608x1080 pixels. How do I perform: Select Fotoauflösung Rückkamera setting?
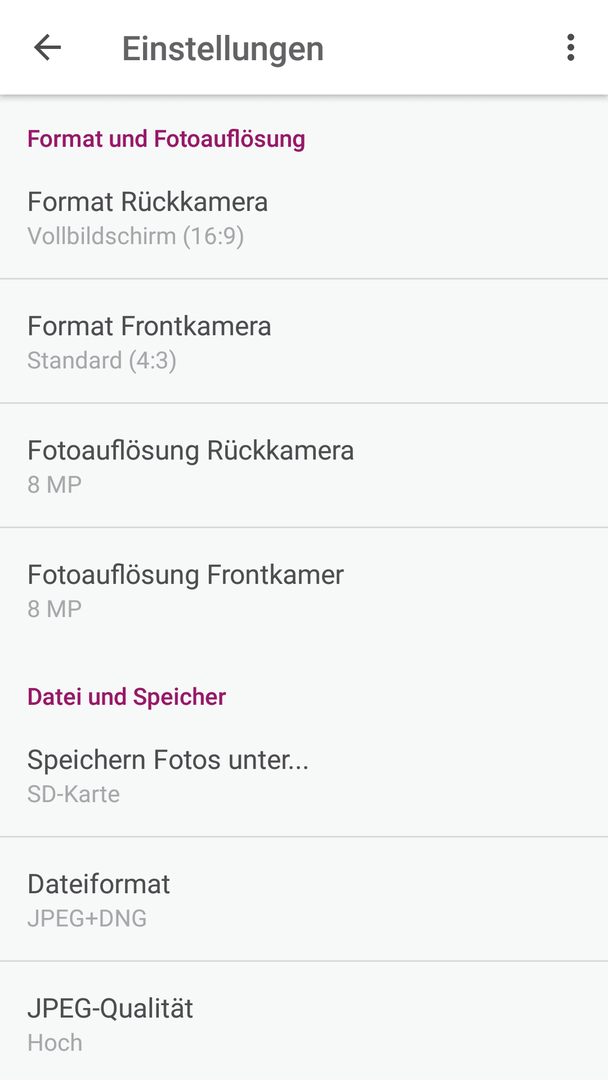point(304,466)
